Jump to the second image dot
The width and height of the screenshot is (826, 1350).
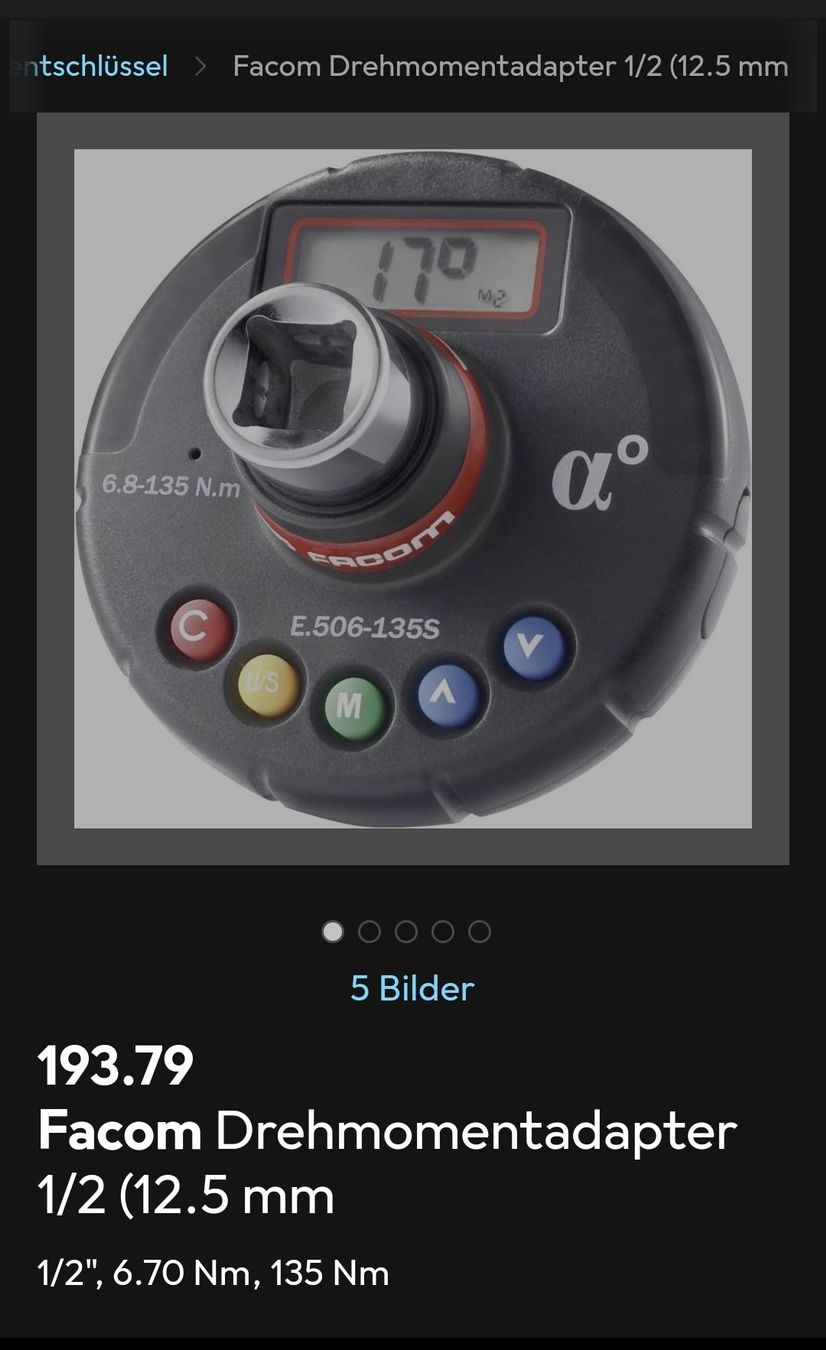[369, 932]
